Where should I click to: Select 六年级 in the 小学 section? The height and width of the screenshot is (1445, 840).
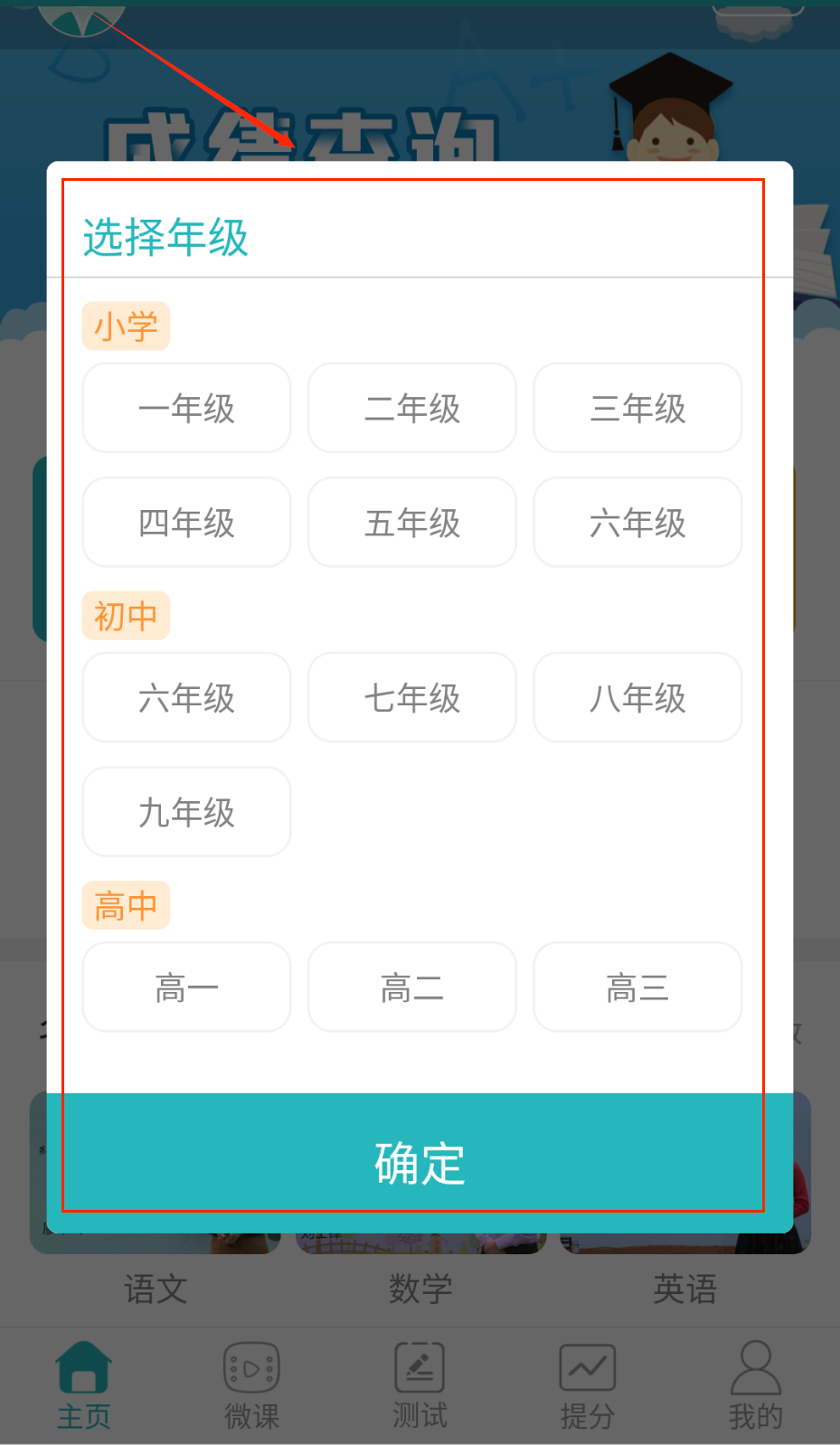(637, 522)
